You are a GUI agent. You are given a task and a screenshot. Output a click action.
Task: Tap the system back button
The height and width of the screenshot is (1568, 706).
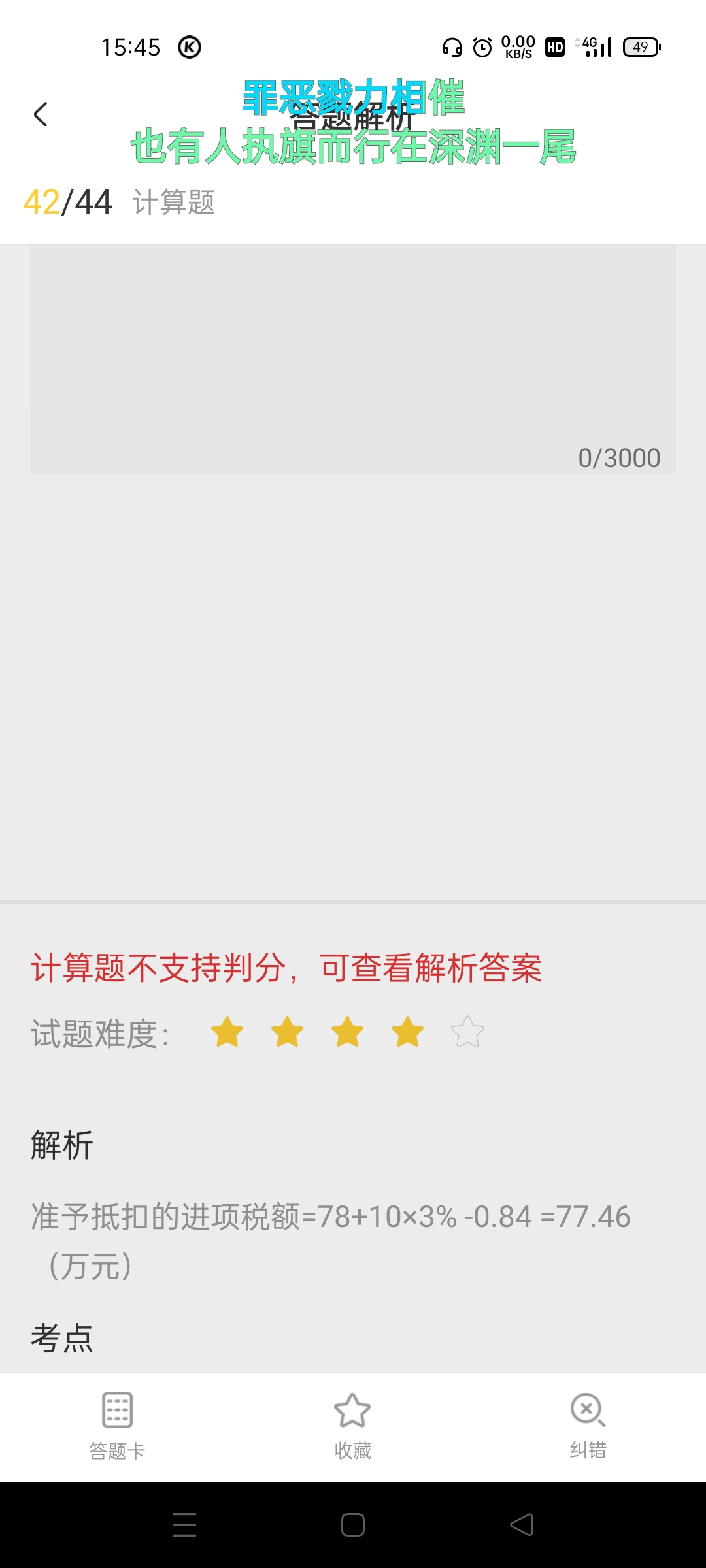point(522,1525)
